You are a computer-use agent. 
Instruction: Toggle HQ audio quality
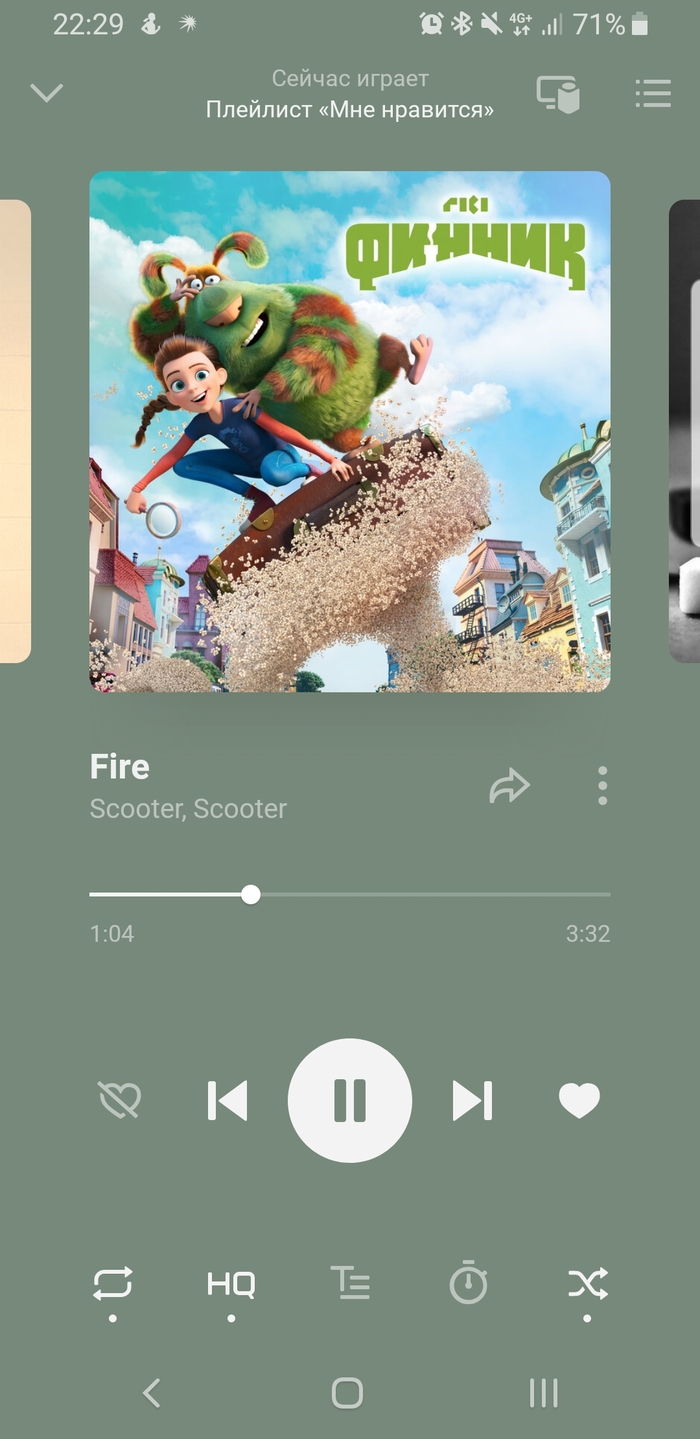(x=231, y=1284)
